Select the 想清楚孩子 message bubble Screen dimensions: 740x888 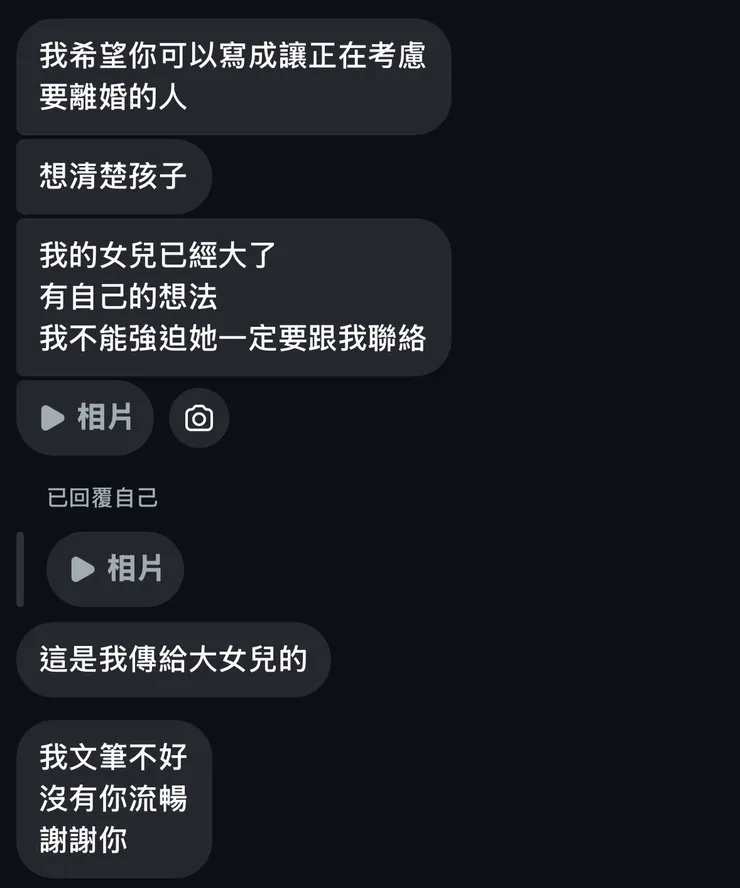click(x=113, y=177)
